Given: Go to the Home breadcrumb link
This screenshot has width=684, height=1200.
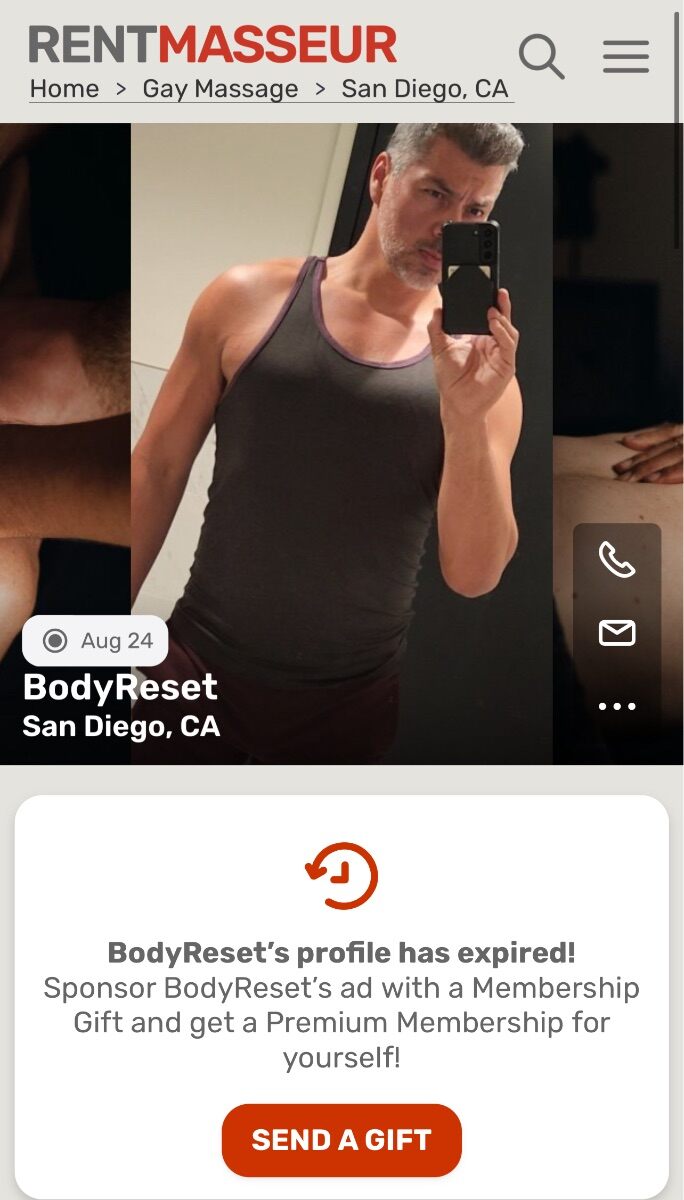Looking at the screenshot, I should click(x=64, y=89).
